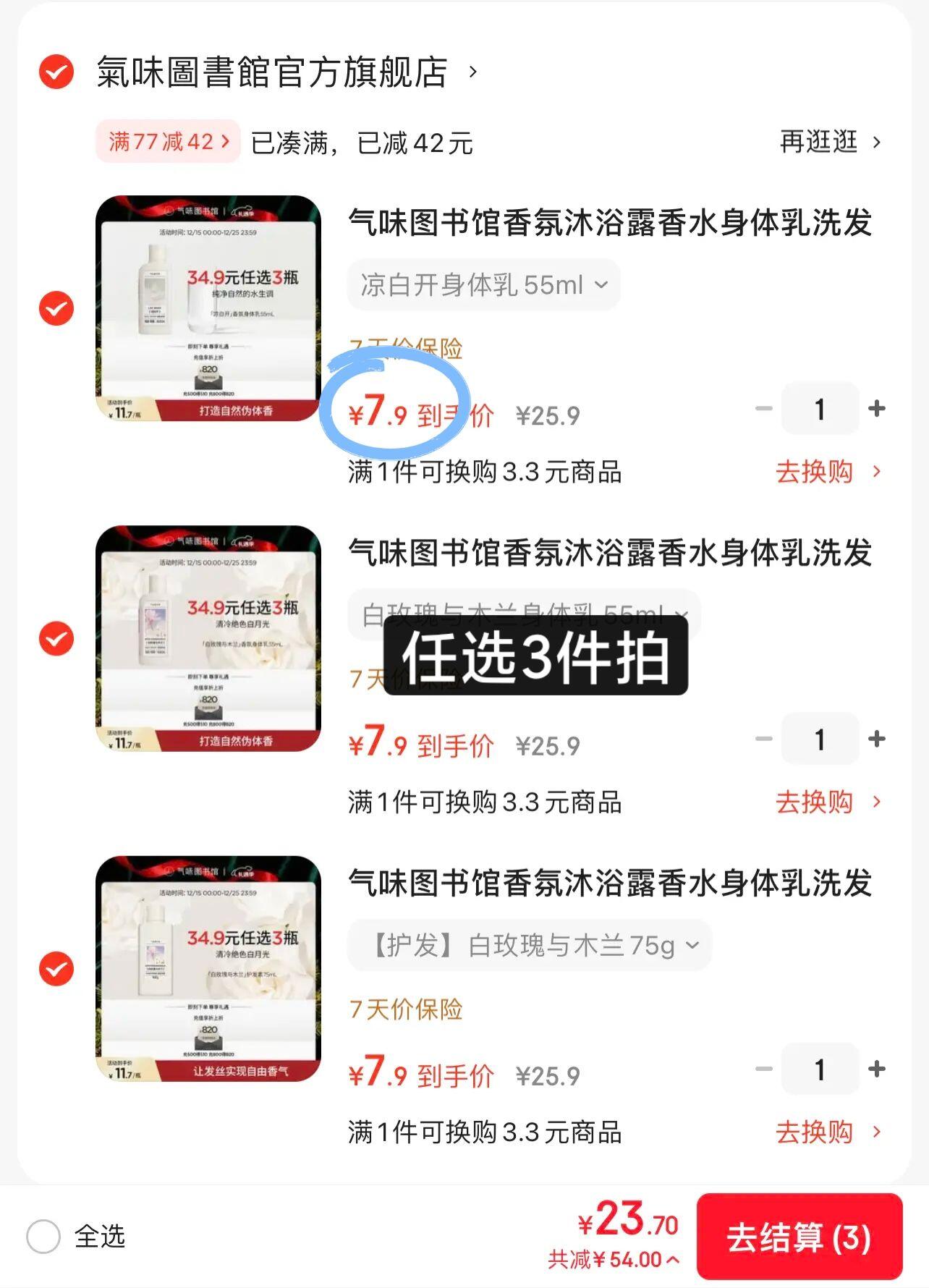This screenshot has height=1288, width=929.
Task: Open the 凉白开身体乳 product image
Action: click(208, 308)
